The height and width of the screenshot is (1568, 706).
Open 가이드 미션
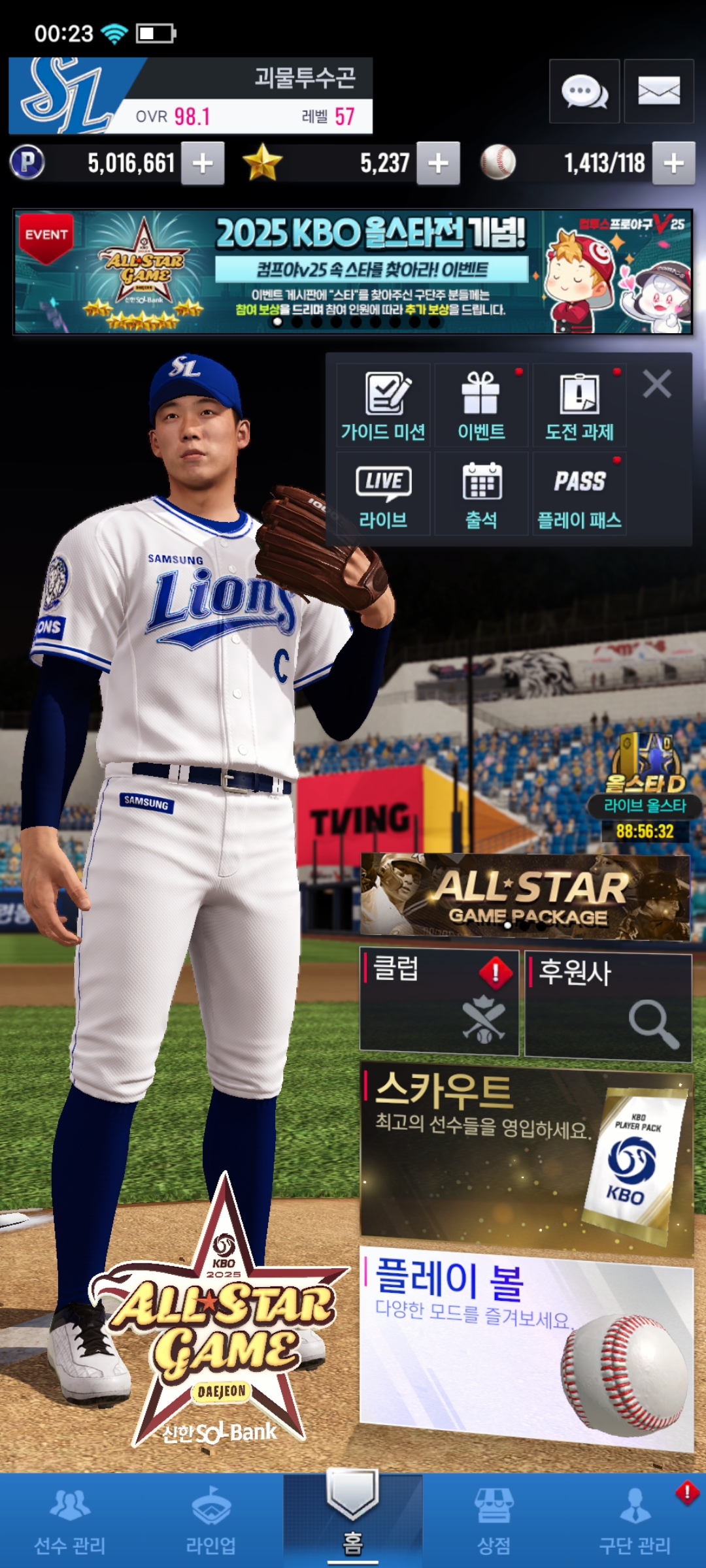coord(383,405)
